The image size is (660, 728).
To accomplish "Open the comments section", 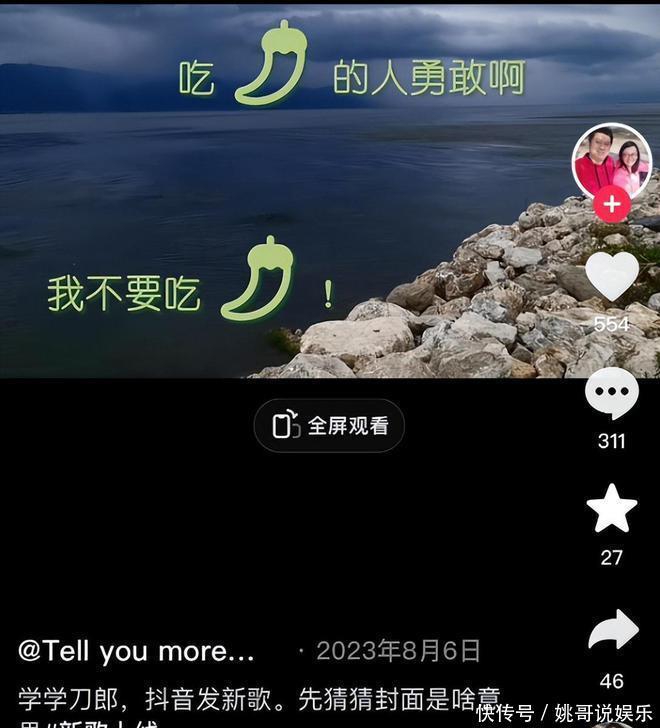I will point(611,394).
